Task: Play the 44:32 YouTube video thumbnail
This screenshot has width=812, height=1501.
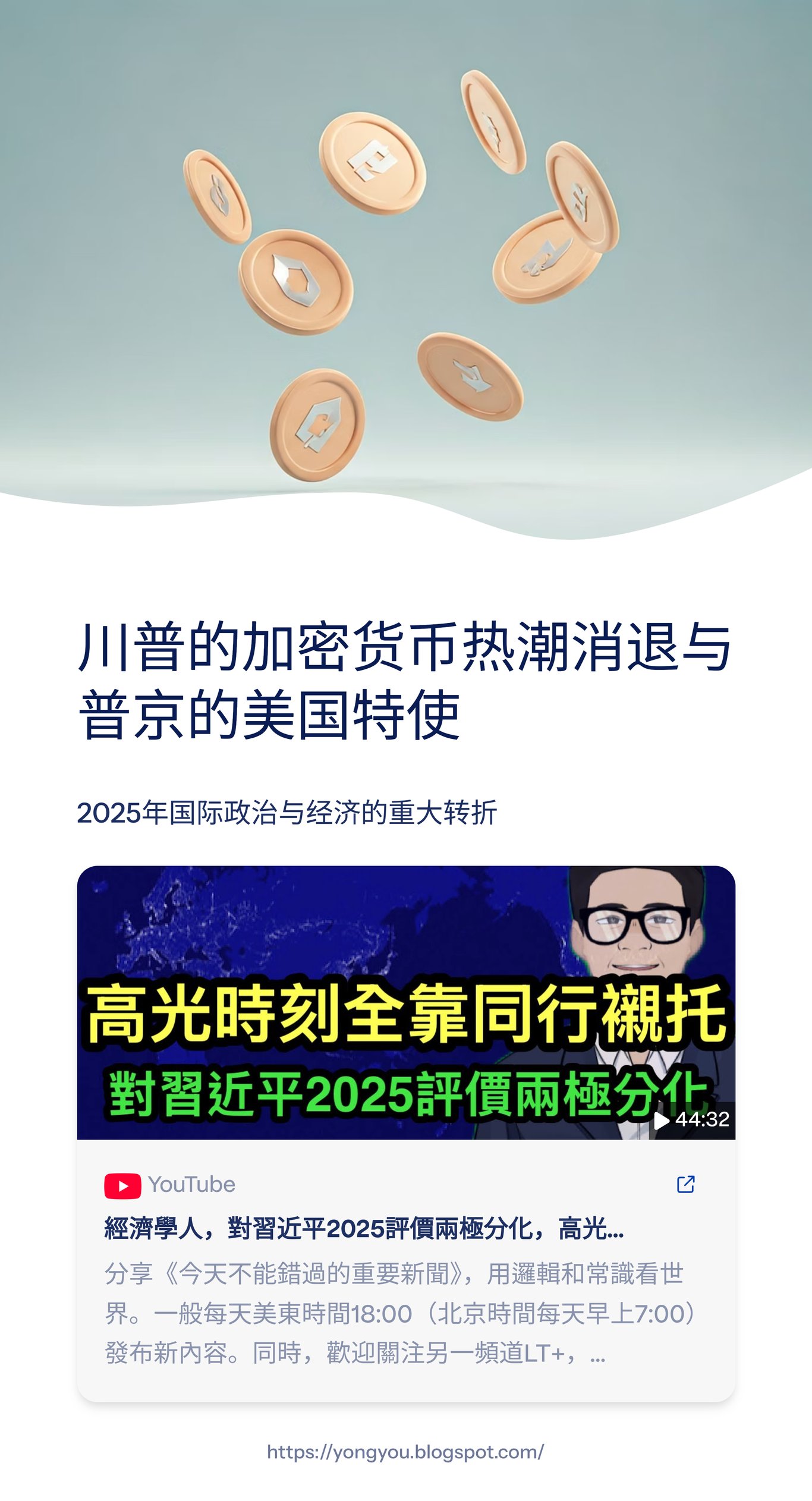Action: tap(406, 1002)
